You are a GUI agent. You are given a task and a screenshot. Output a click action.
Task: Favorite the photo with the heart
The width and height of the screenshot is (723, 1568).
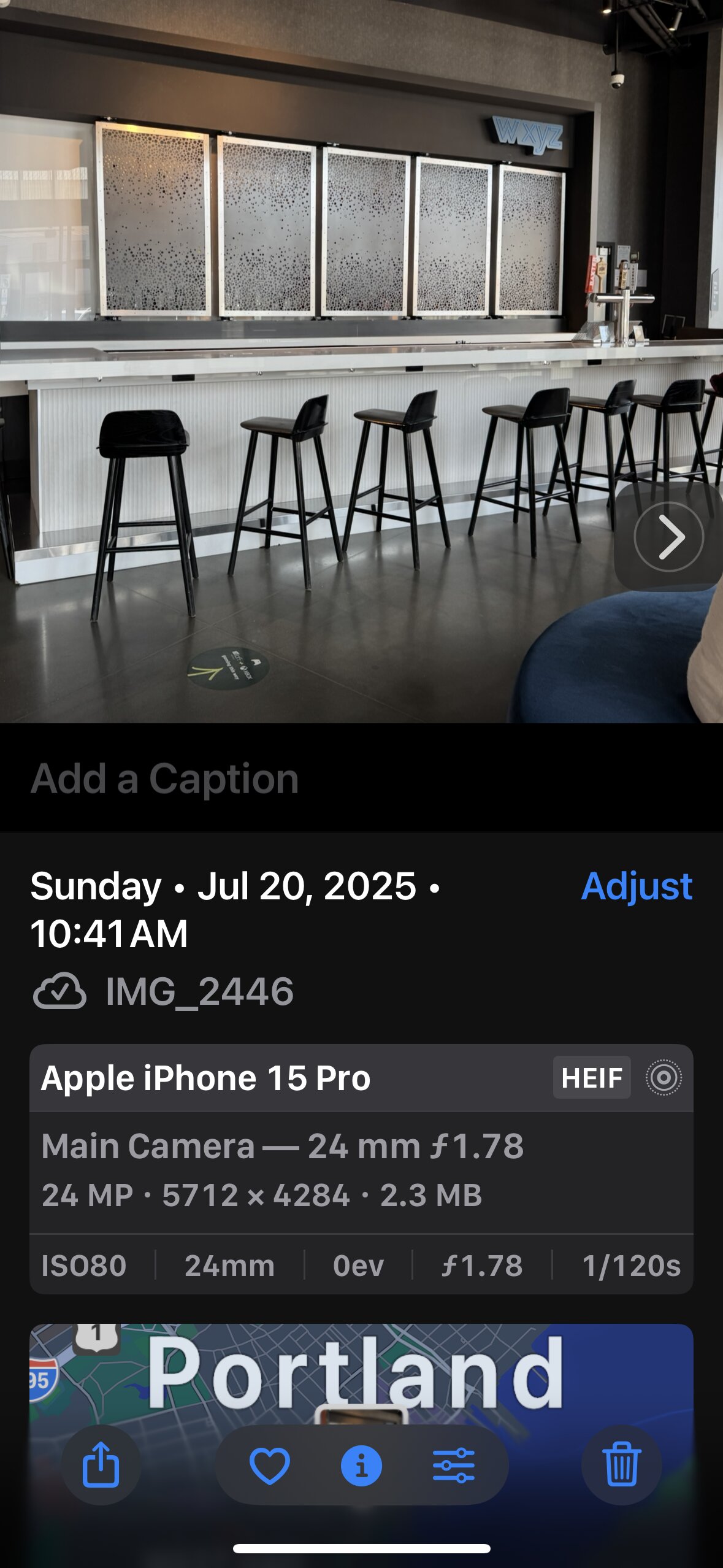click(x=270, y=1465)
